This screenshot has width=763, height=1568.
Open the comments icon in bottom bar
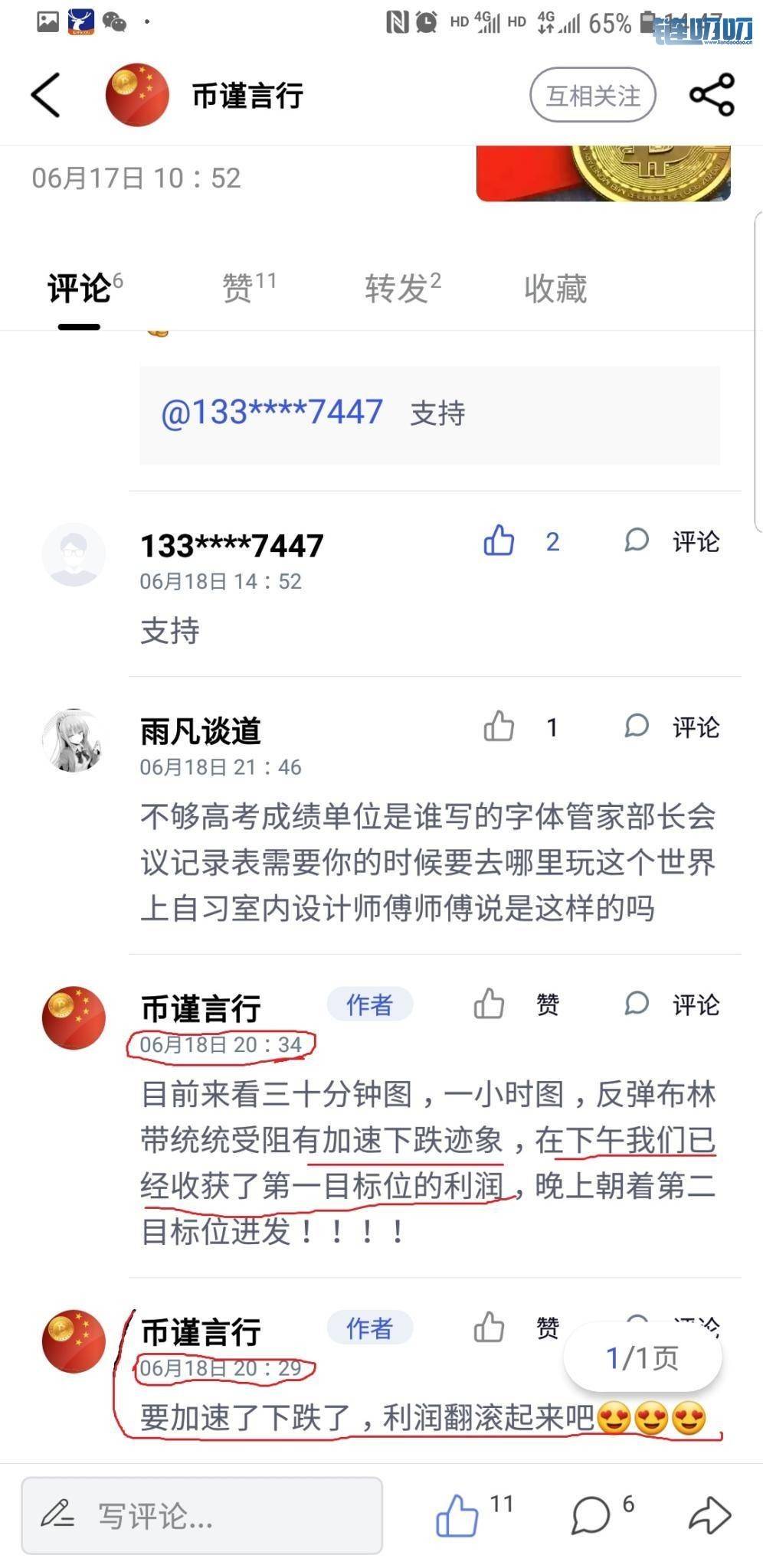click(591, 1515)
